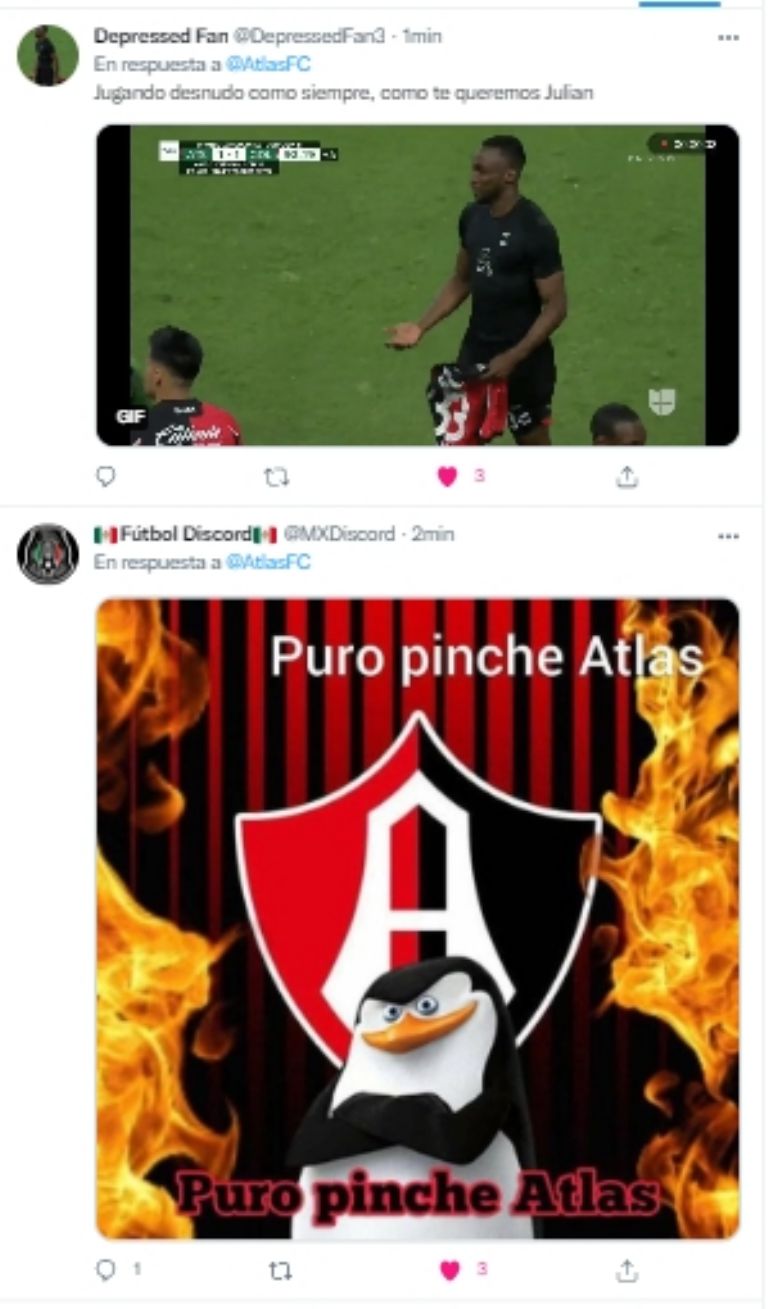Share Fútbol Discord's tweet
This screenshot has height=1309, width=768.
pyautogui.click(x=627, y=1270)
